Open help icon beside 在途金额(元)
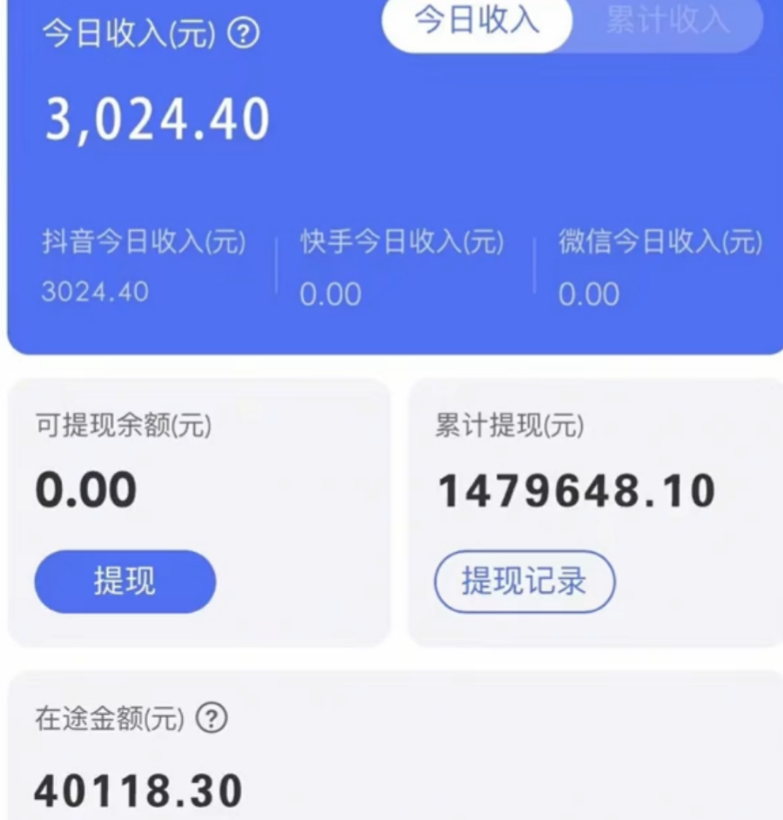The width and height of the screenshot is (783, 820). pos(212,718)
